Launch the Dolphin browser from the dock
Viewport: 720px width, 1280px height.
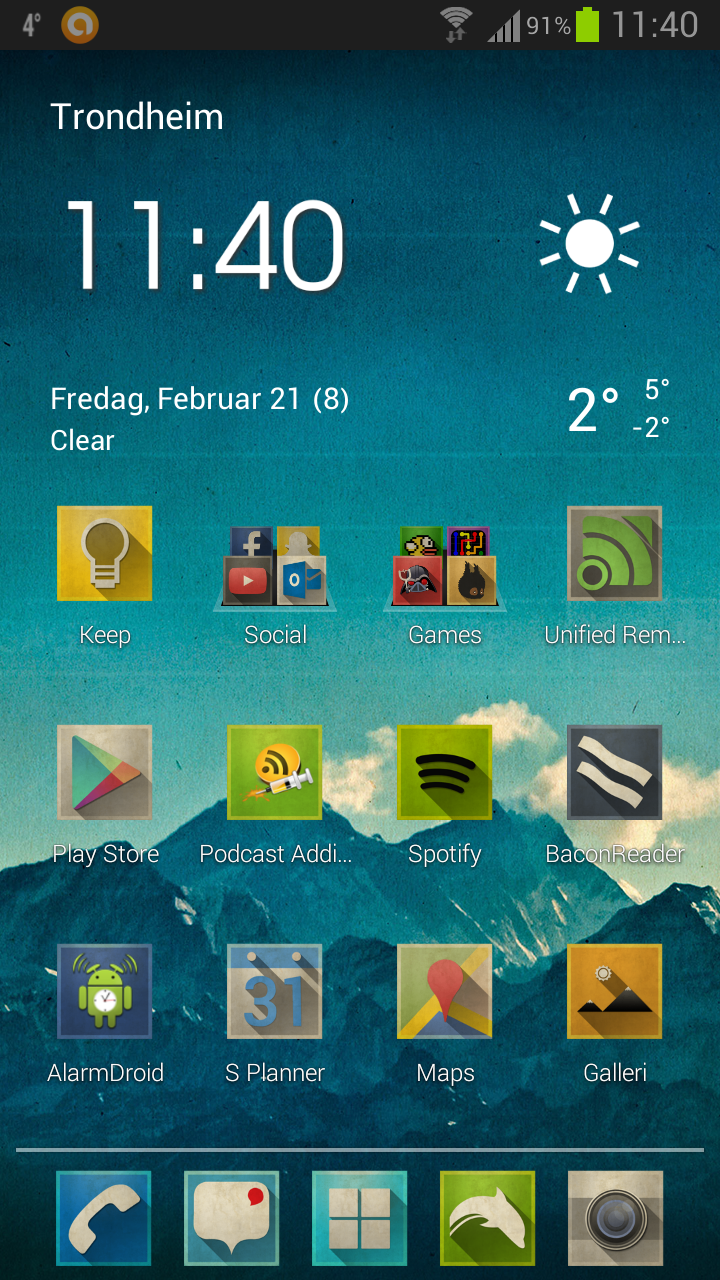pyautogui.click(x=488, y=1219)
